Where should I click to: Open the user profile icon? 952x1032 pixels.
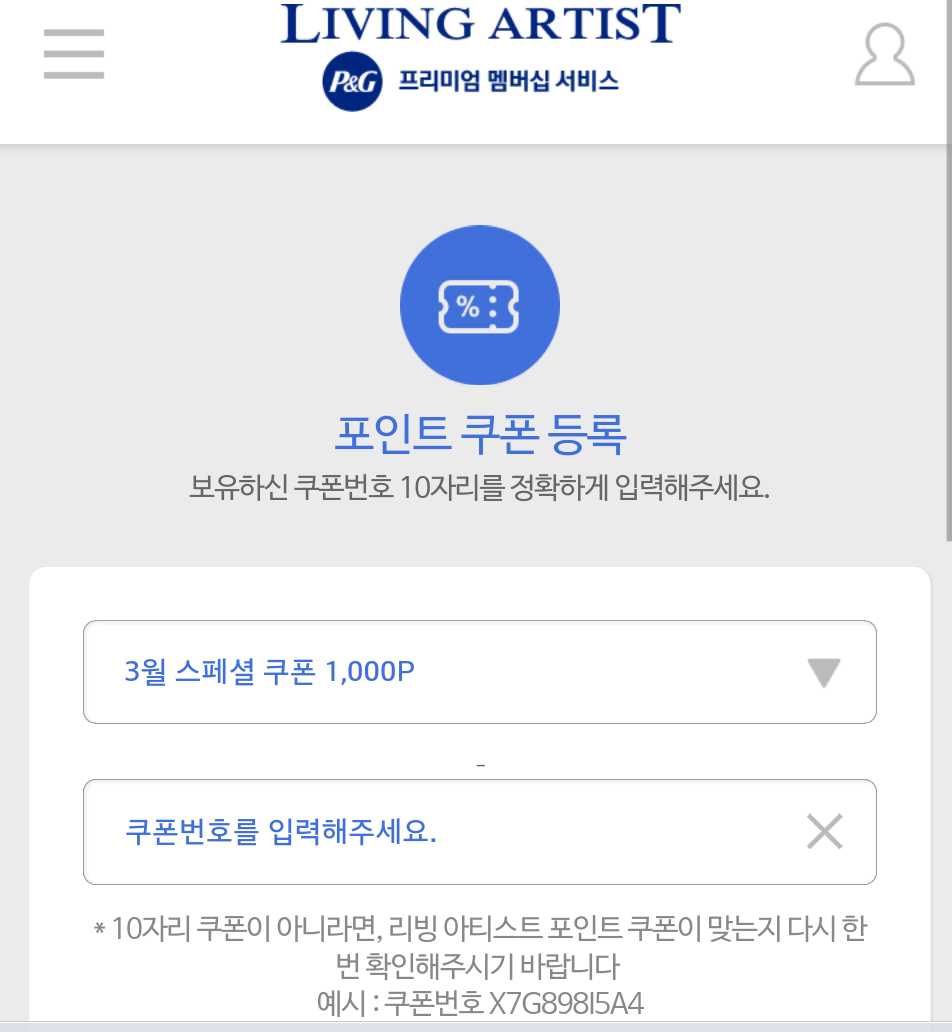pyautogui.click(x=885, y=55)
